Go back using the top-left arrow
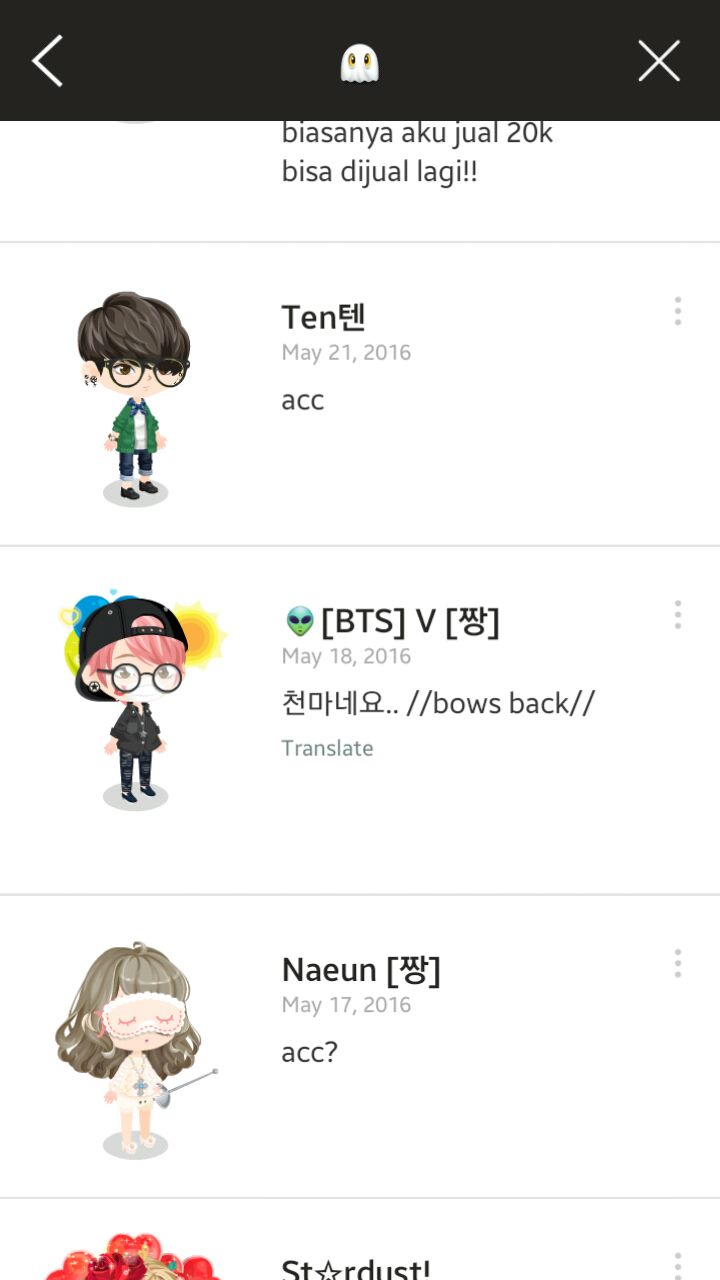 coord(47,61)
